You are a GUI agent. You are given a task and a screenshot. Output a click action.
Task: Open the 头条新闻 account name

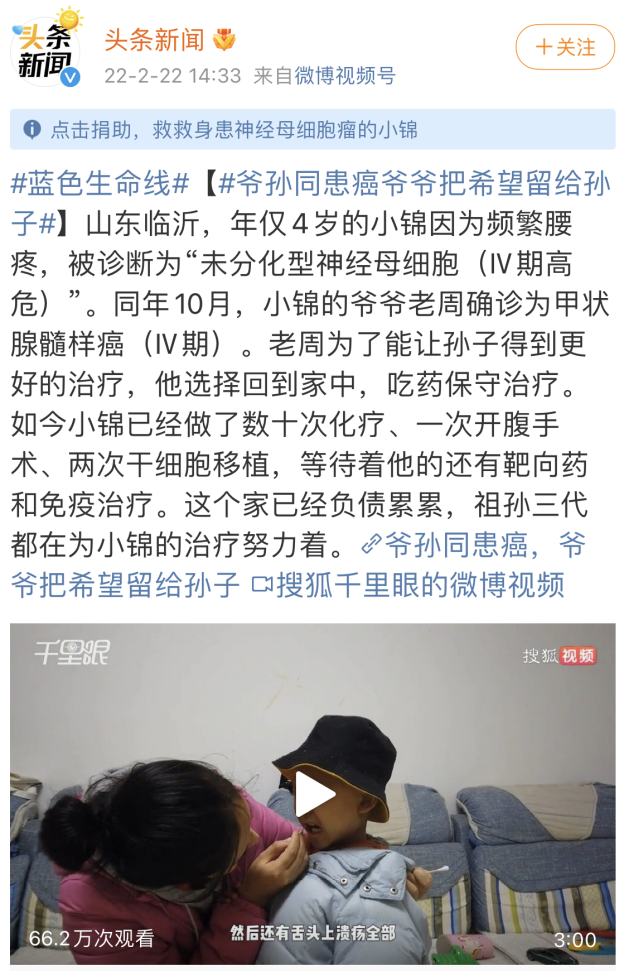click(155, 39)
